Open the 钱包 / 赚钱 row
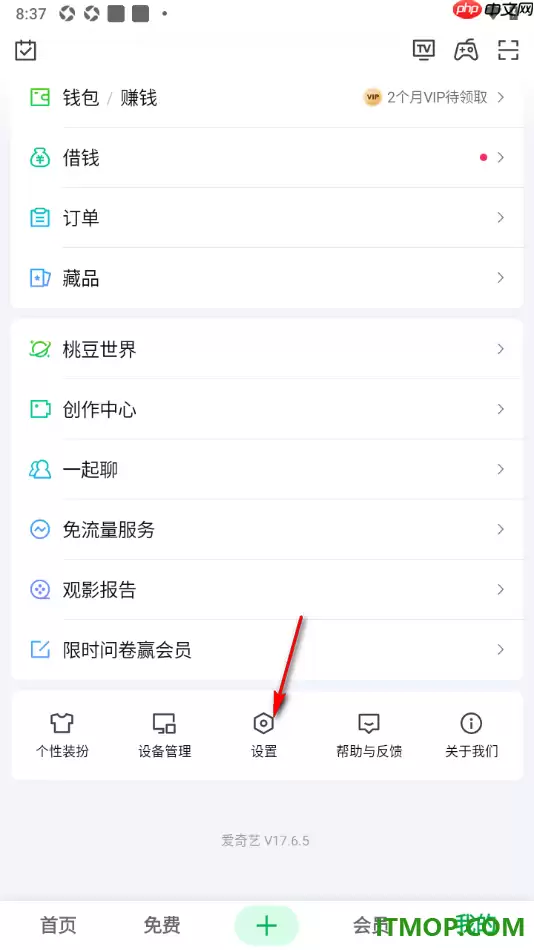The image size is (534, 950). click(x=267, y=98)
